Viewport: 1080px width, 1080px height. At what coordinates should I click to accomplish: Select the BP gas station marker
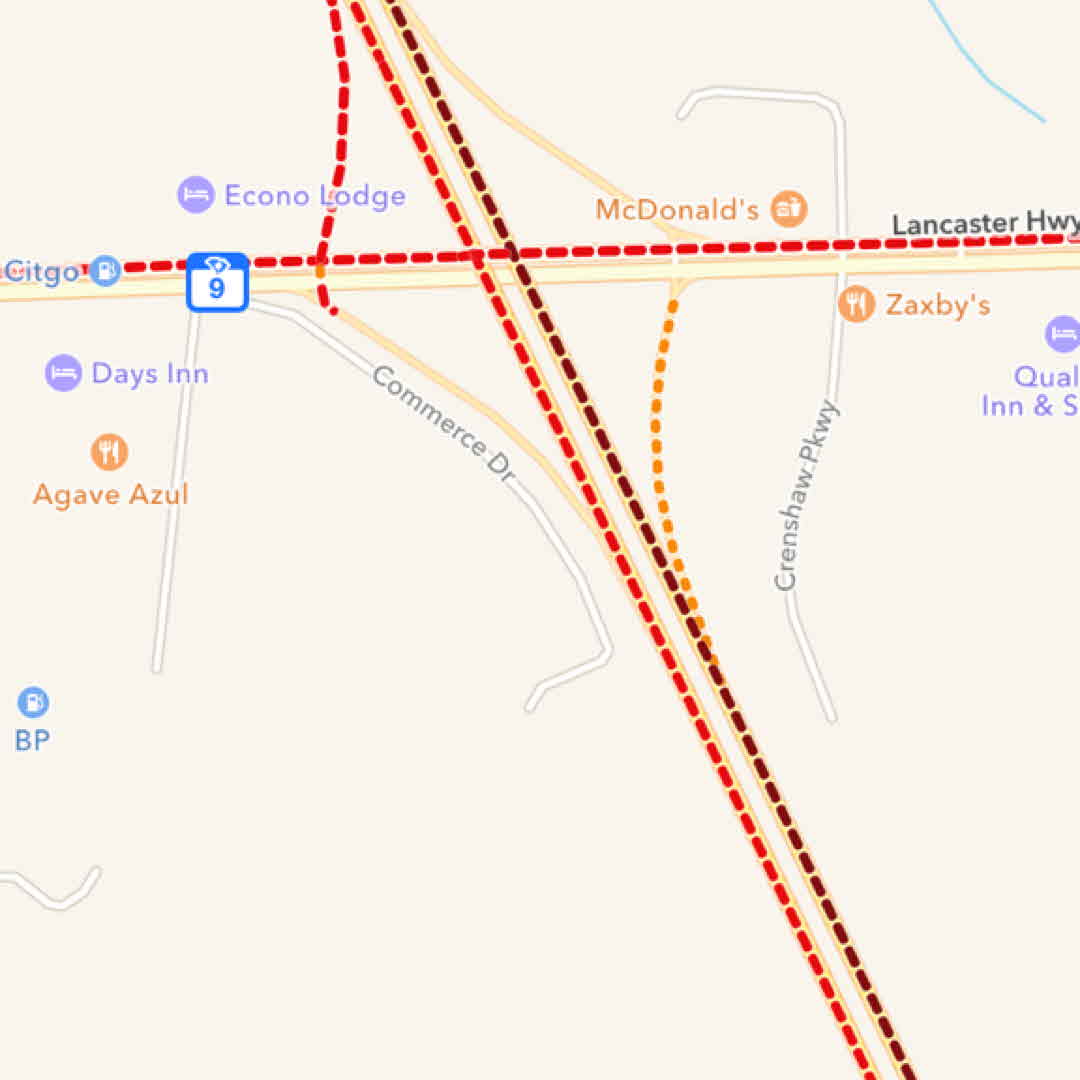[33, 703]
